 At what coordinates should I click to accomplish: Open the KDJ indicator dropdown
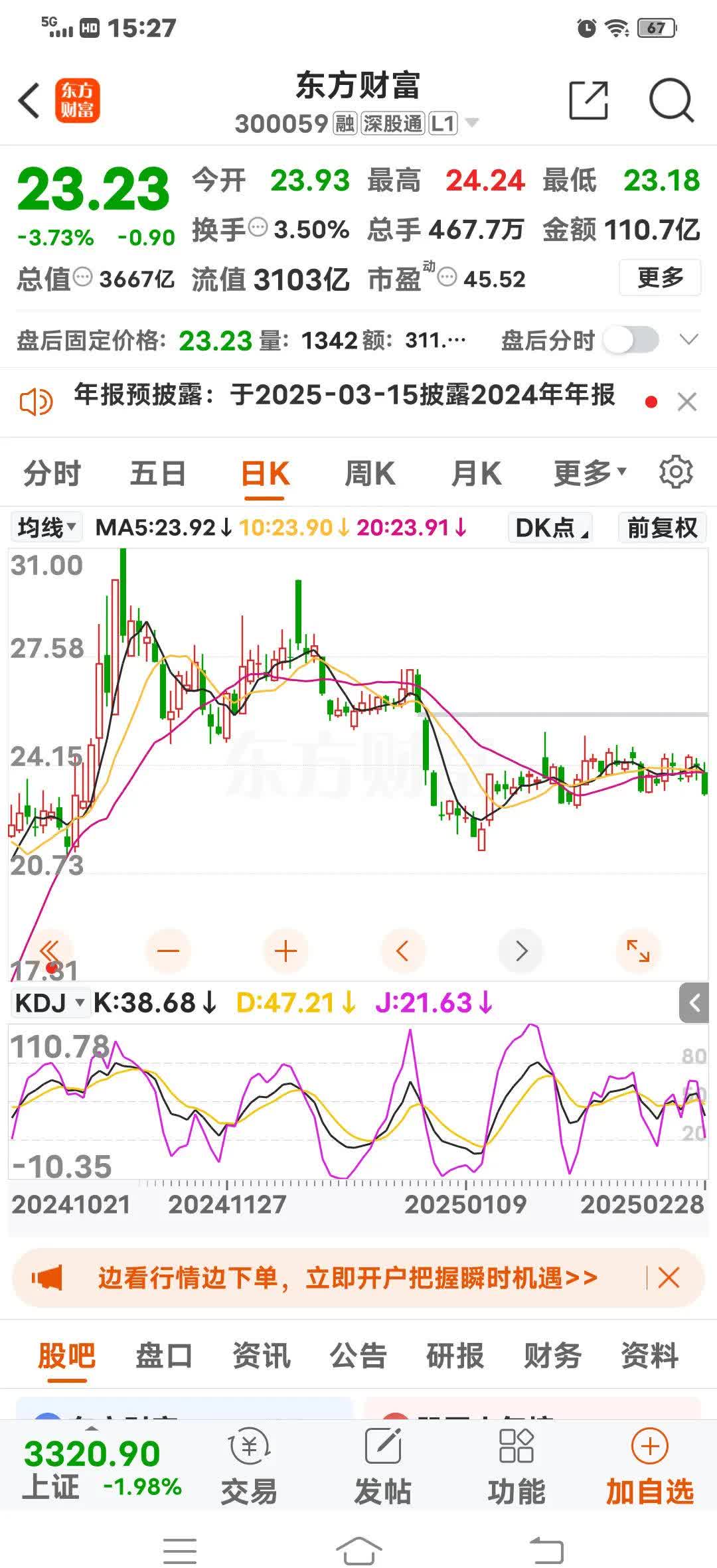coord(50,1003)
